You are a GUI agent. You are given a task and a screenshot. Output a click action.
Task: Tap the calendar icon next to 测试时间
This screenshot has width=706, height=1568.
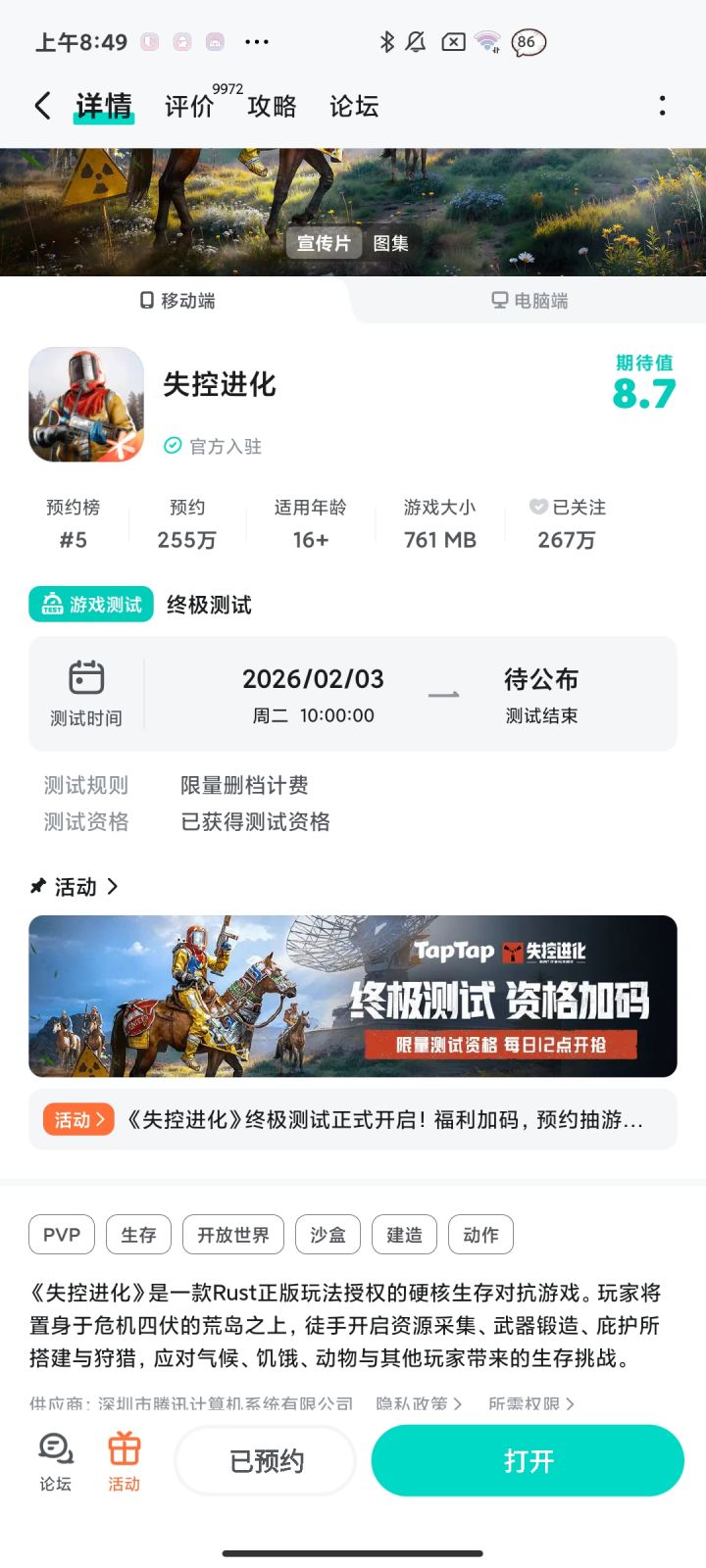pyautogui.click(x=85, y=678)
